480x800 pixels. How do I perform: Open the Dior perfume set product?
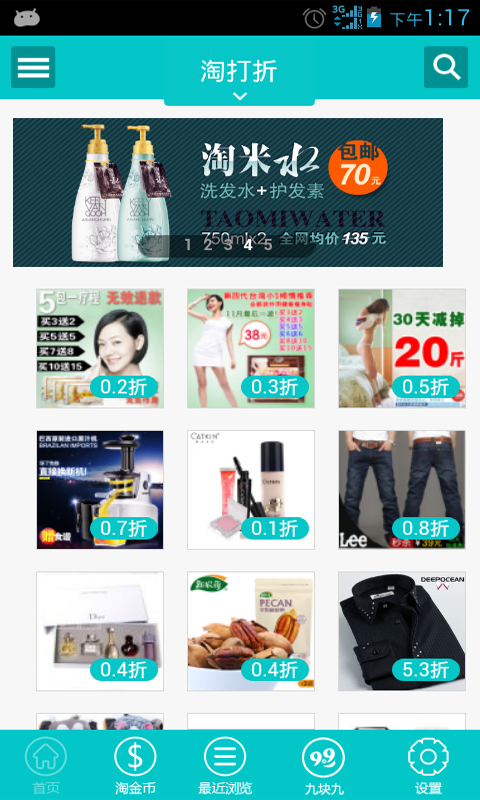(x=100, y=631)
